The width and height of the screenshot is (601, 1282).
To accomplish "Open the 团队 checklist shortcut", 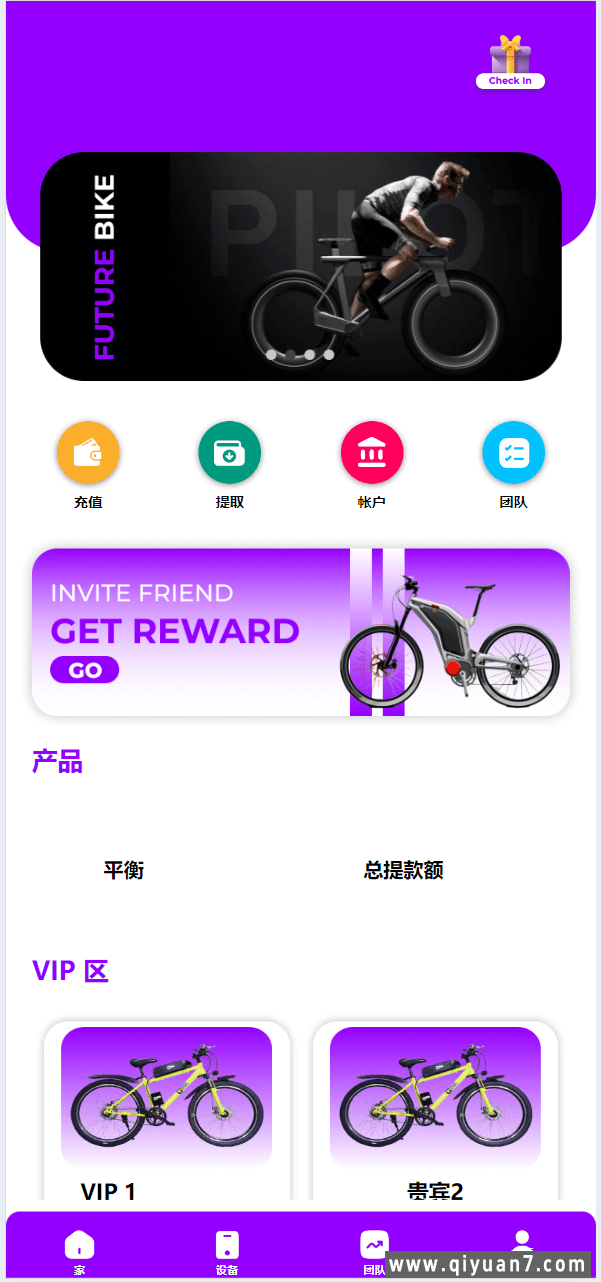I will pos(513,454).
